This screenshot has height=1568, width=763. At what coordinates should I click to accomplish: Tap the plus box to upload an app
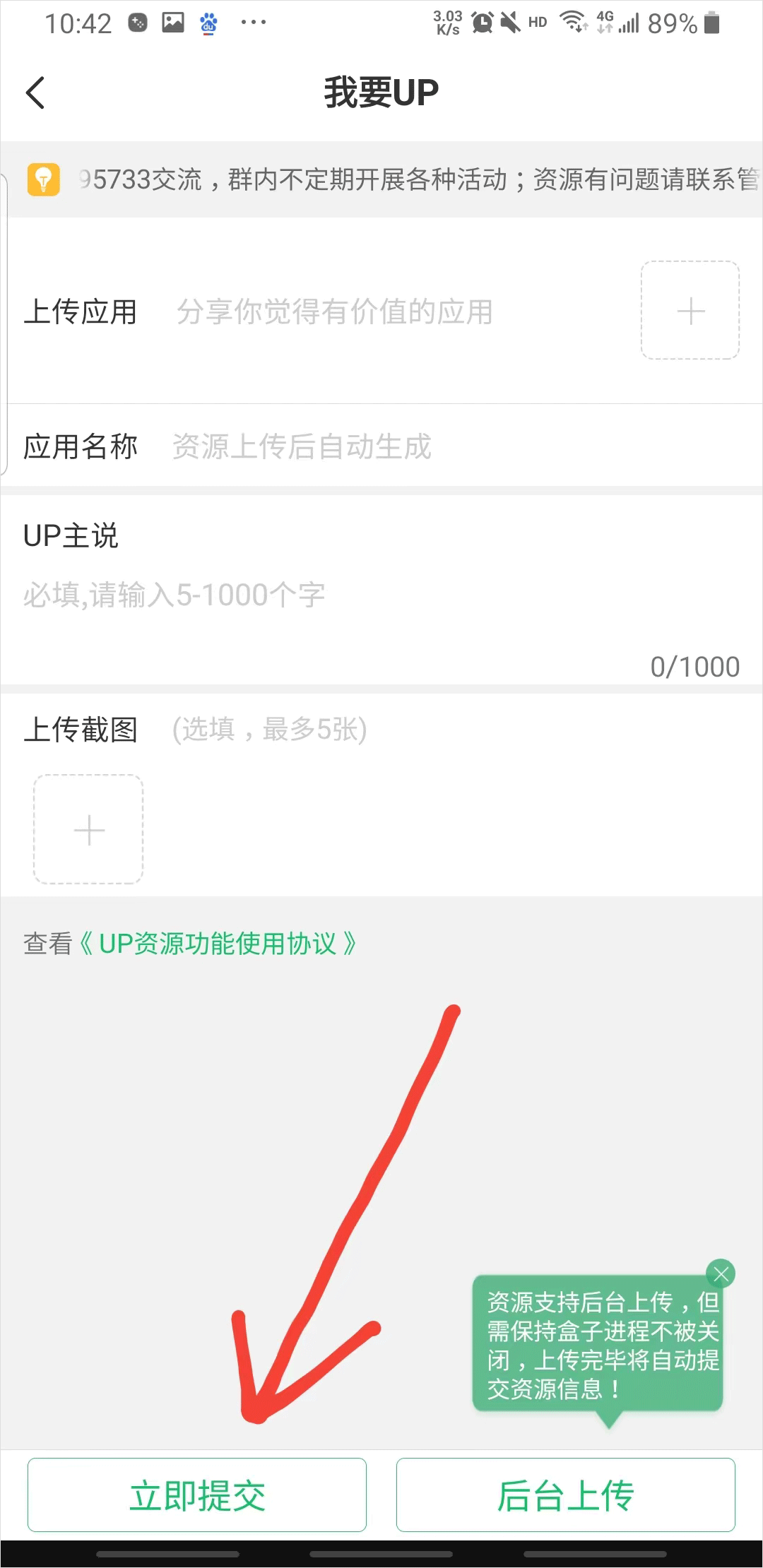click(x=689, y=311)
